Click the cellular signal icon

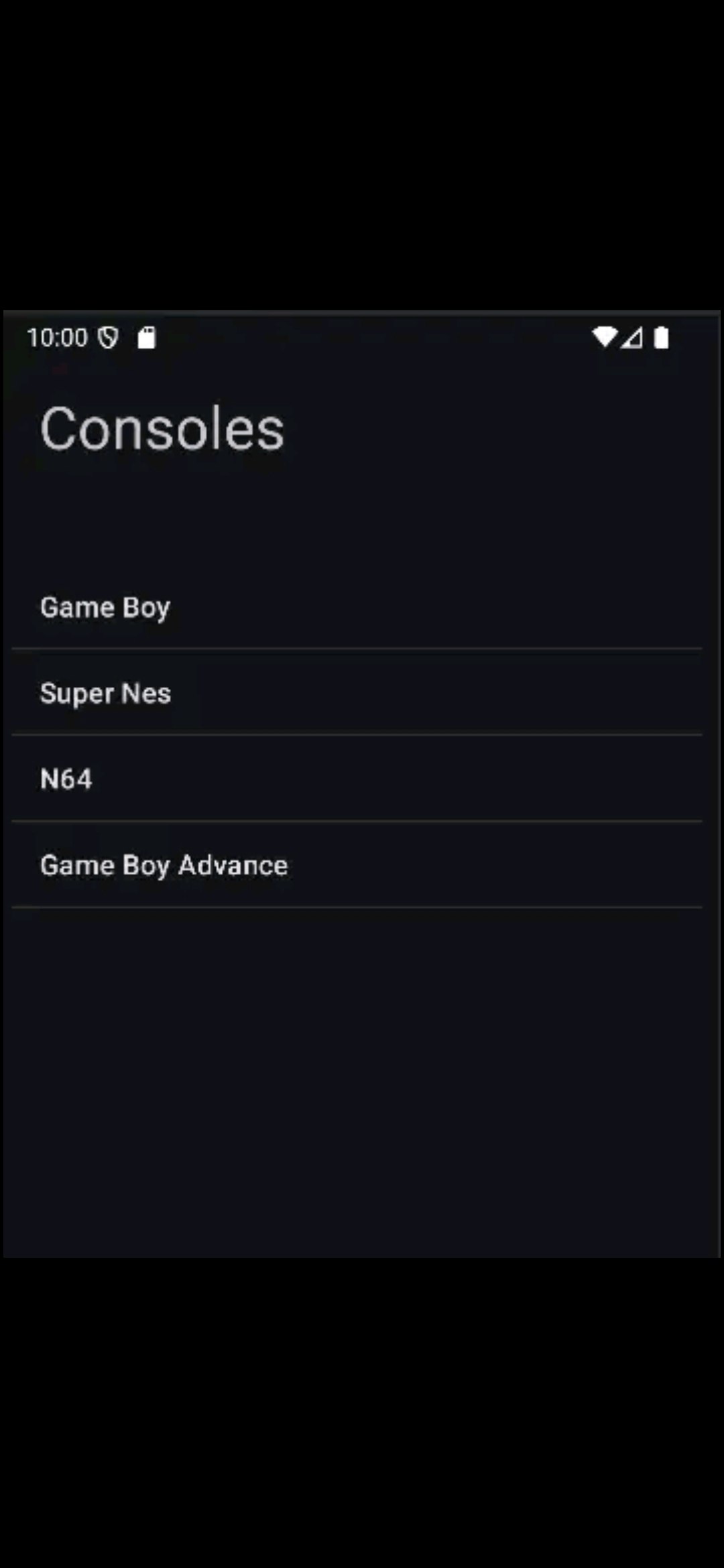[633, 338]
